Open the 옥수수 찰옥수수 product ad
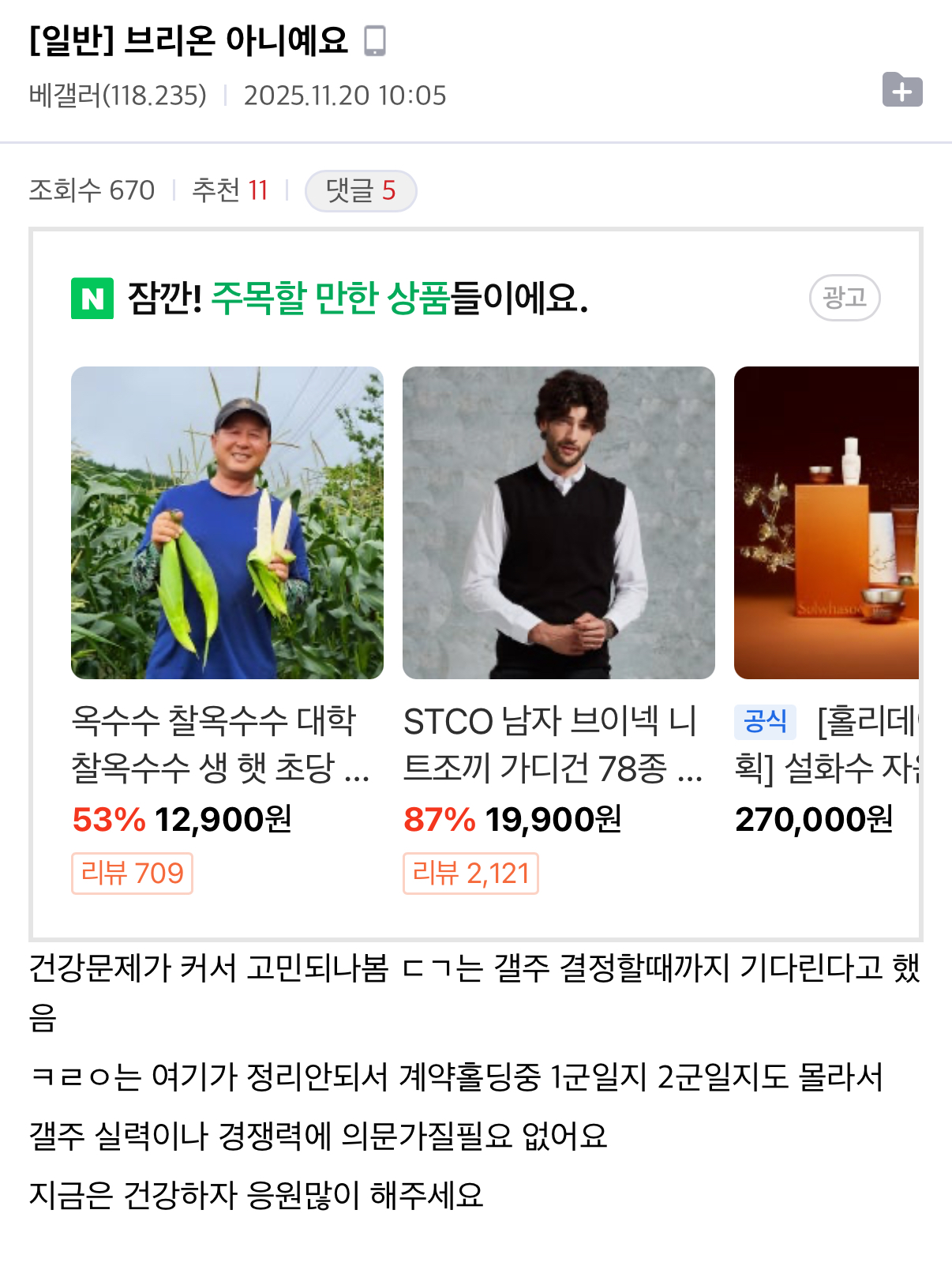The image size is (952, 1270). [227, 523]
